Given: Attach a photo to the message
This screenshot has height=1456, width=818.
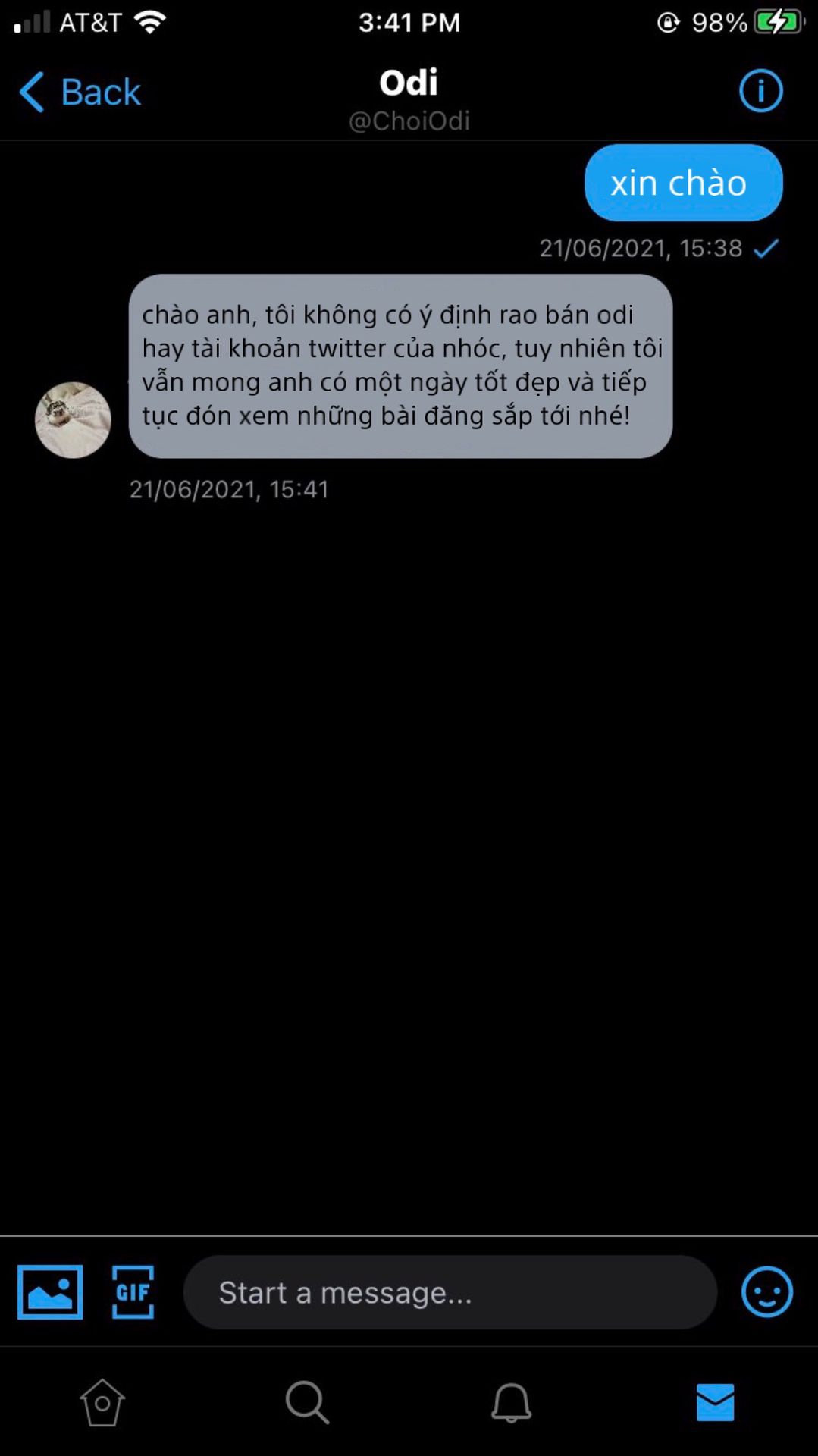Looking at the screenshot, I should coord(50,1292).
